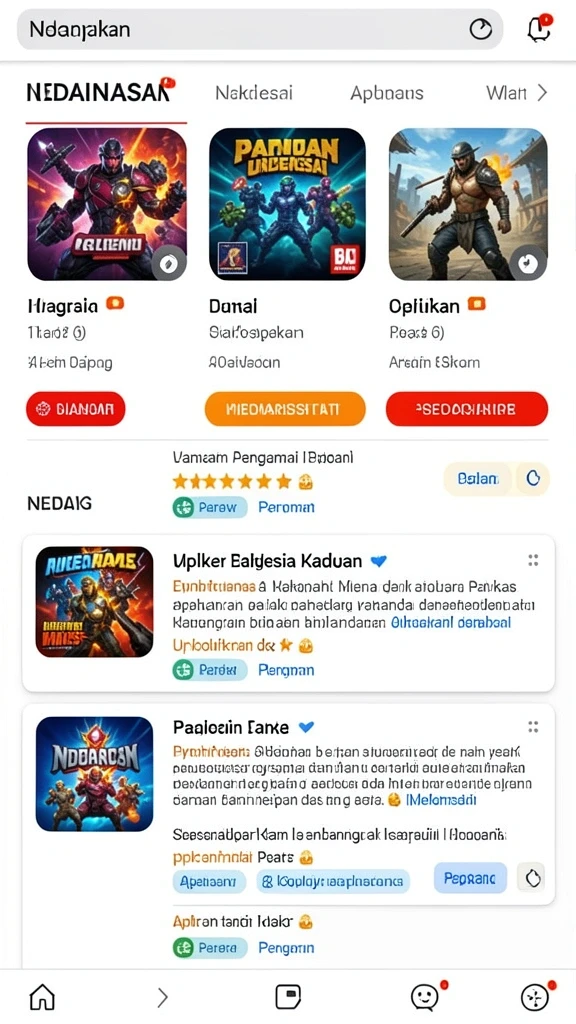Tap the Balan chip

[478, 479]
